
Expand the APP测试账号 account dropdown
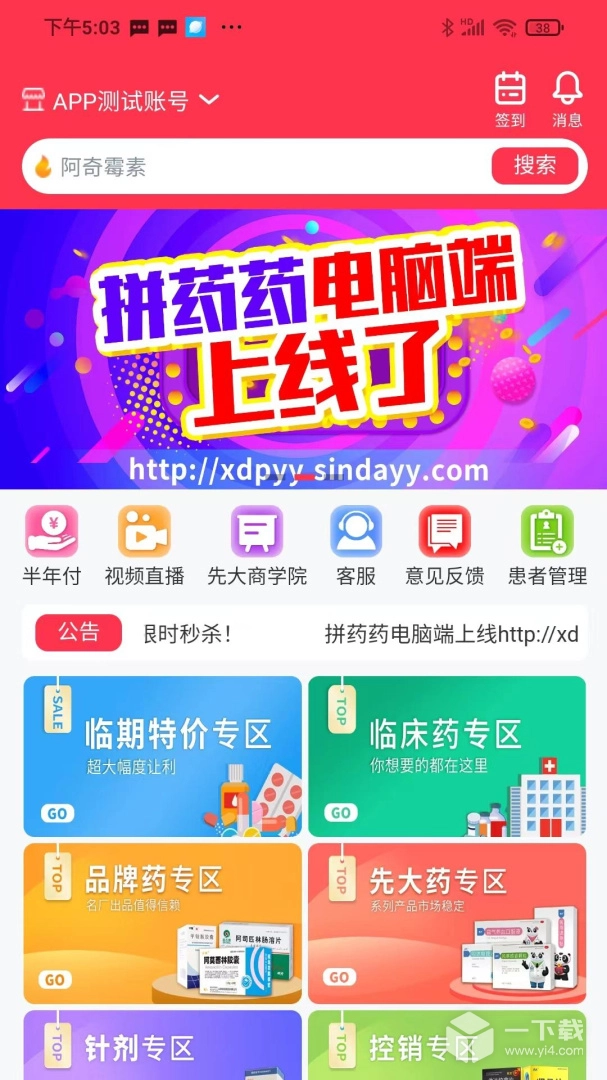(120, 100)
